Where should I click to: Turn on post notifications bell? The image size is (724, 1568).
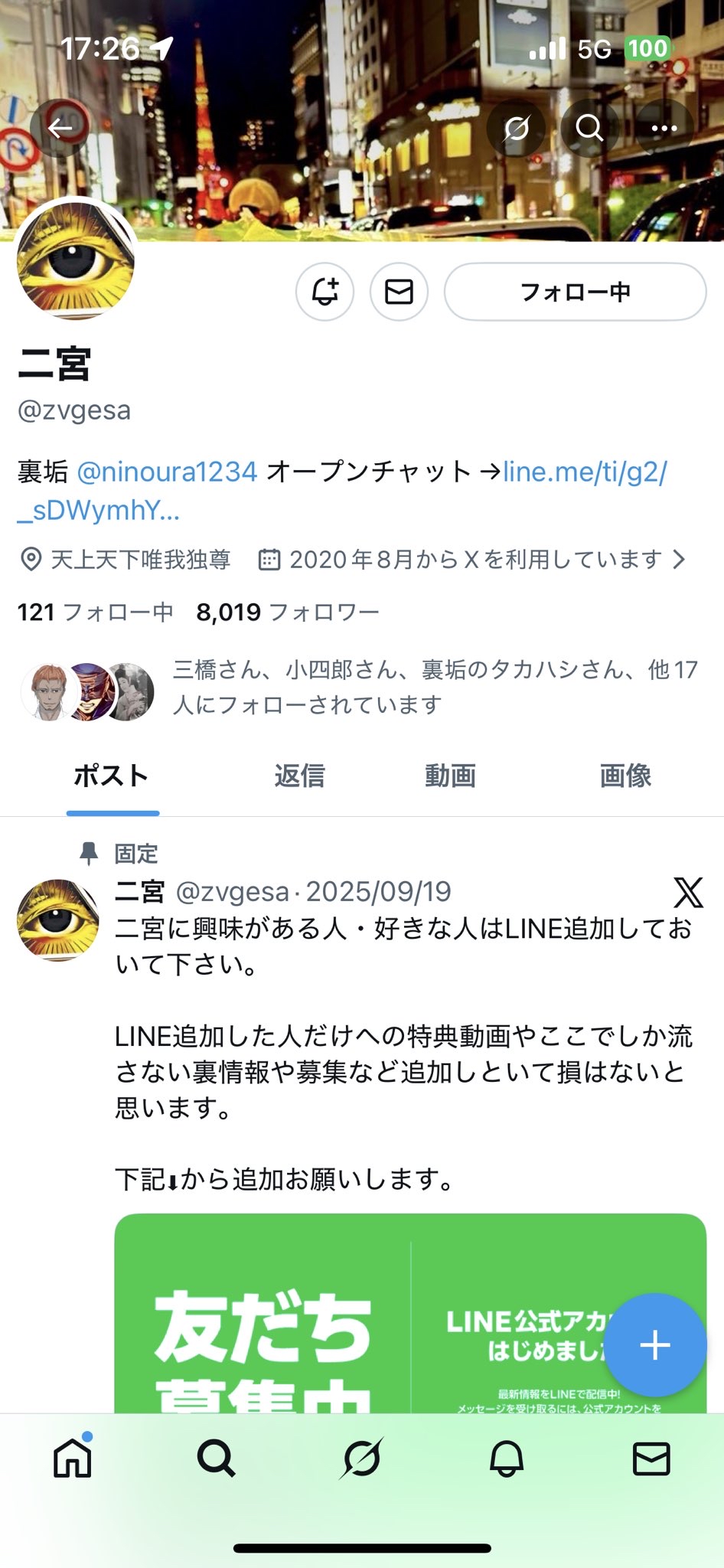click(x=324, y=292)
